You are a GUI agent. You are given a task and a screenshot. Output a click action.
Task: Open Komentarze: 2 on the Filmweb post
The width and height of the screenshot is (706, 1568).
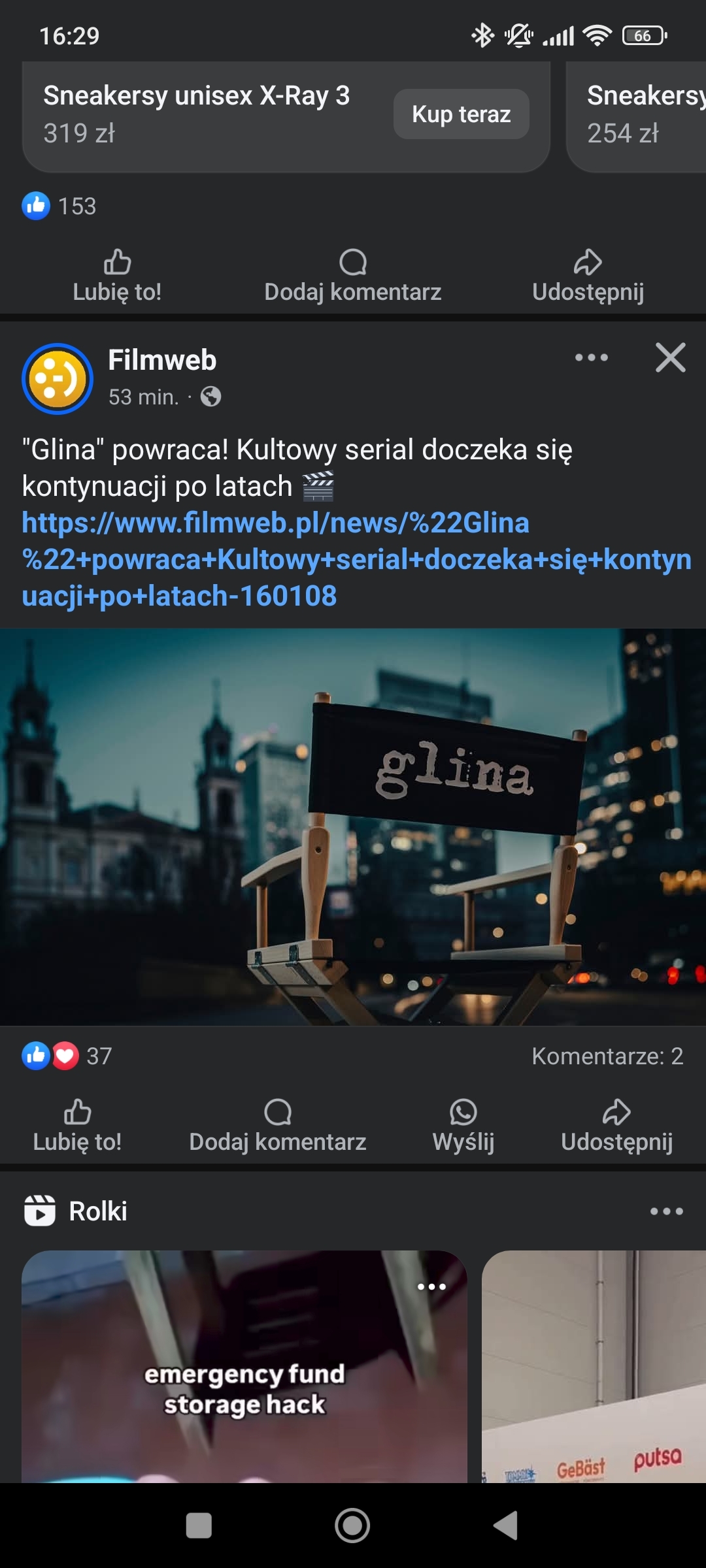[x=607, y=1056]
